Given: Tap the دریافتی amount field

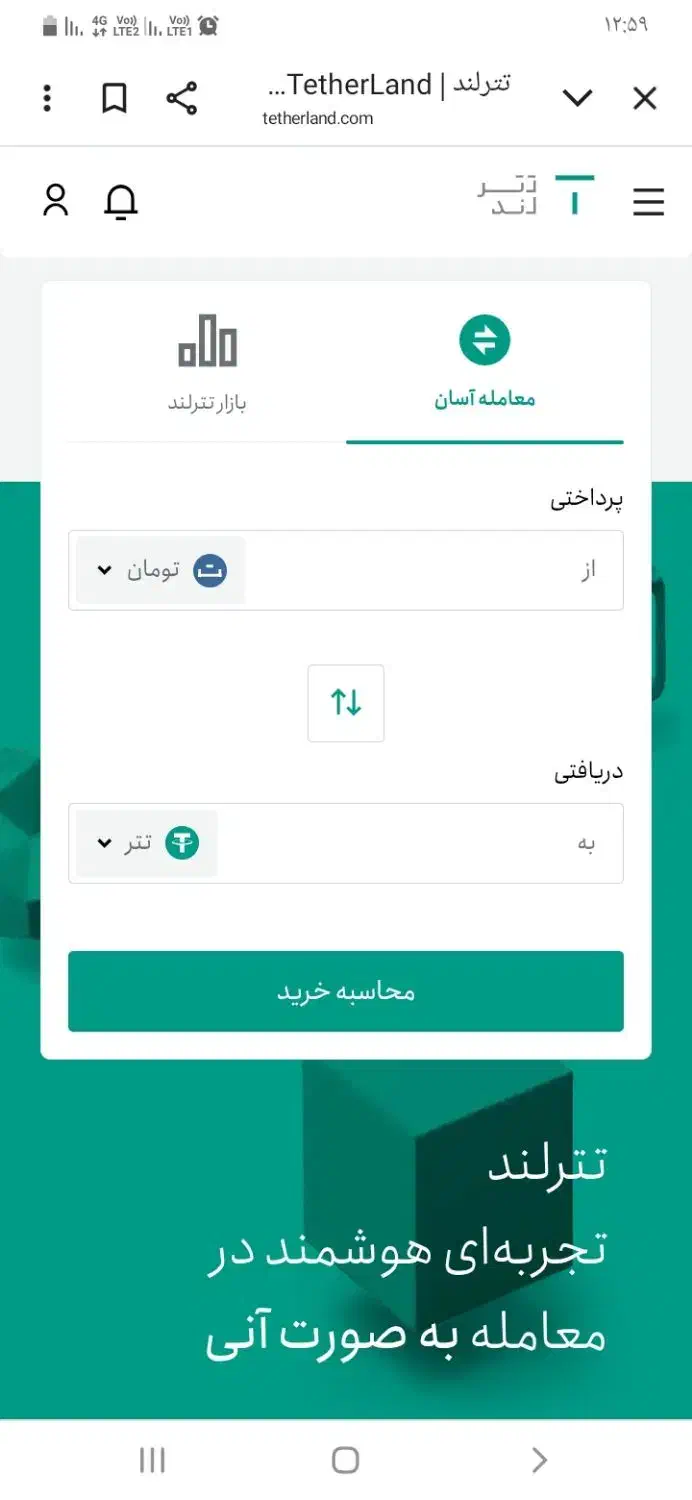Looking at the screenshot, I should click(421, 843).
